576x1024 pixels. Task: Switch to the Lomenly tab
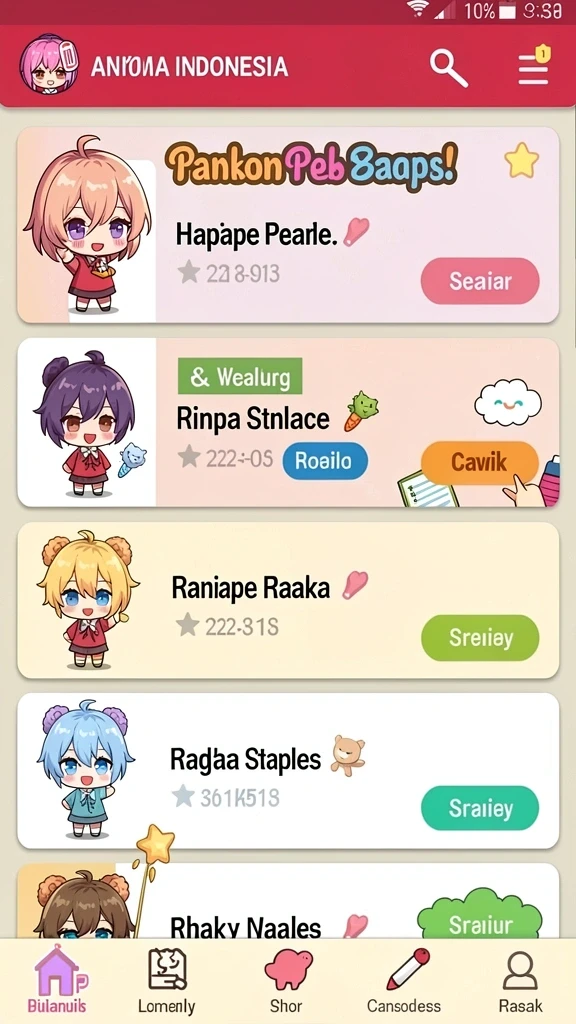click(x=167, y=981)
